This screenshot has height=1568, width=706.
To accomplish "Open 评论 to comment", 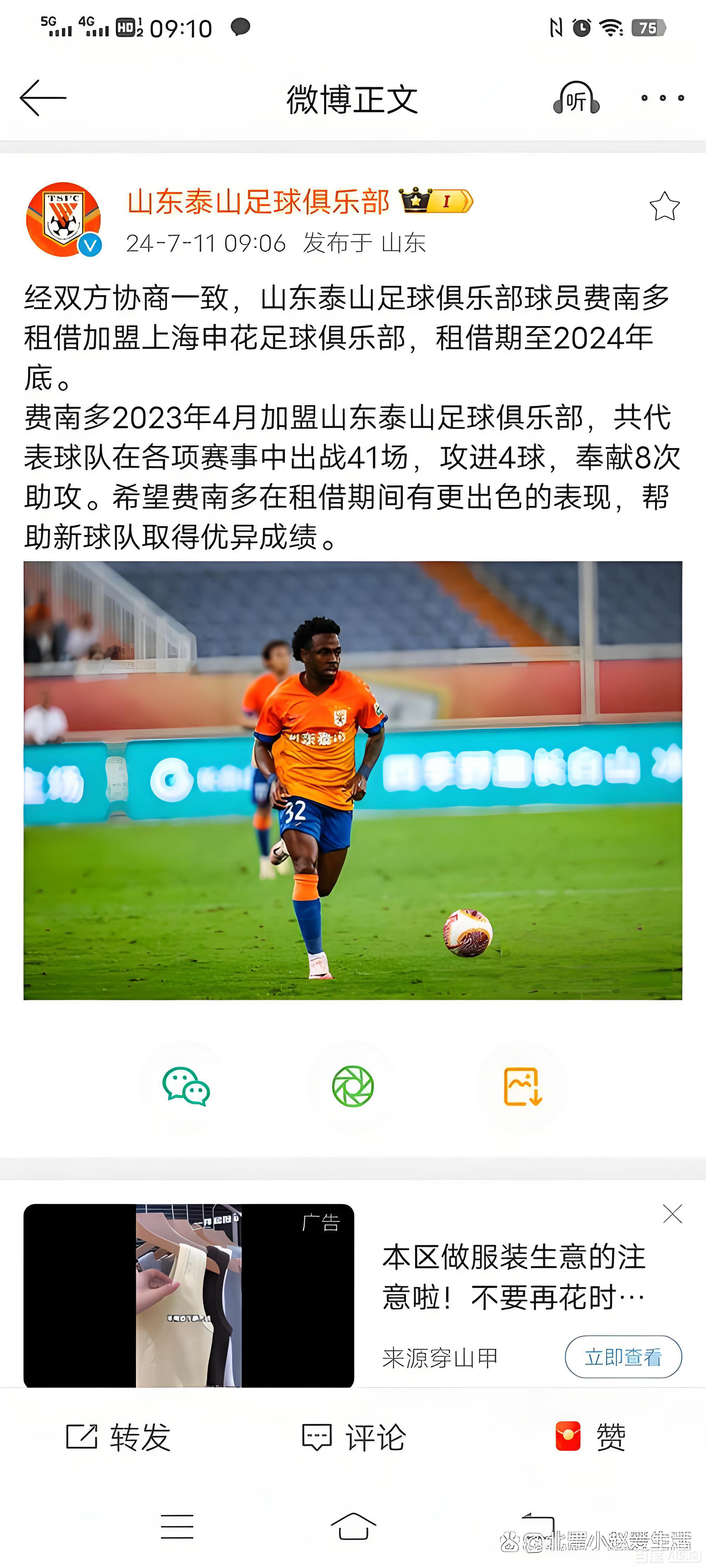I will [x=353, y=1437].
